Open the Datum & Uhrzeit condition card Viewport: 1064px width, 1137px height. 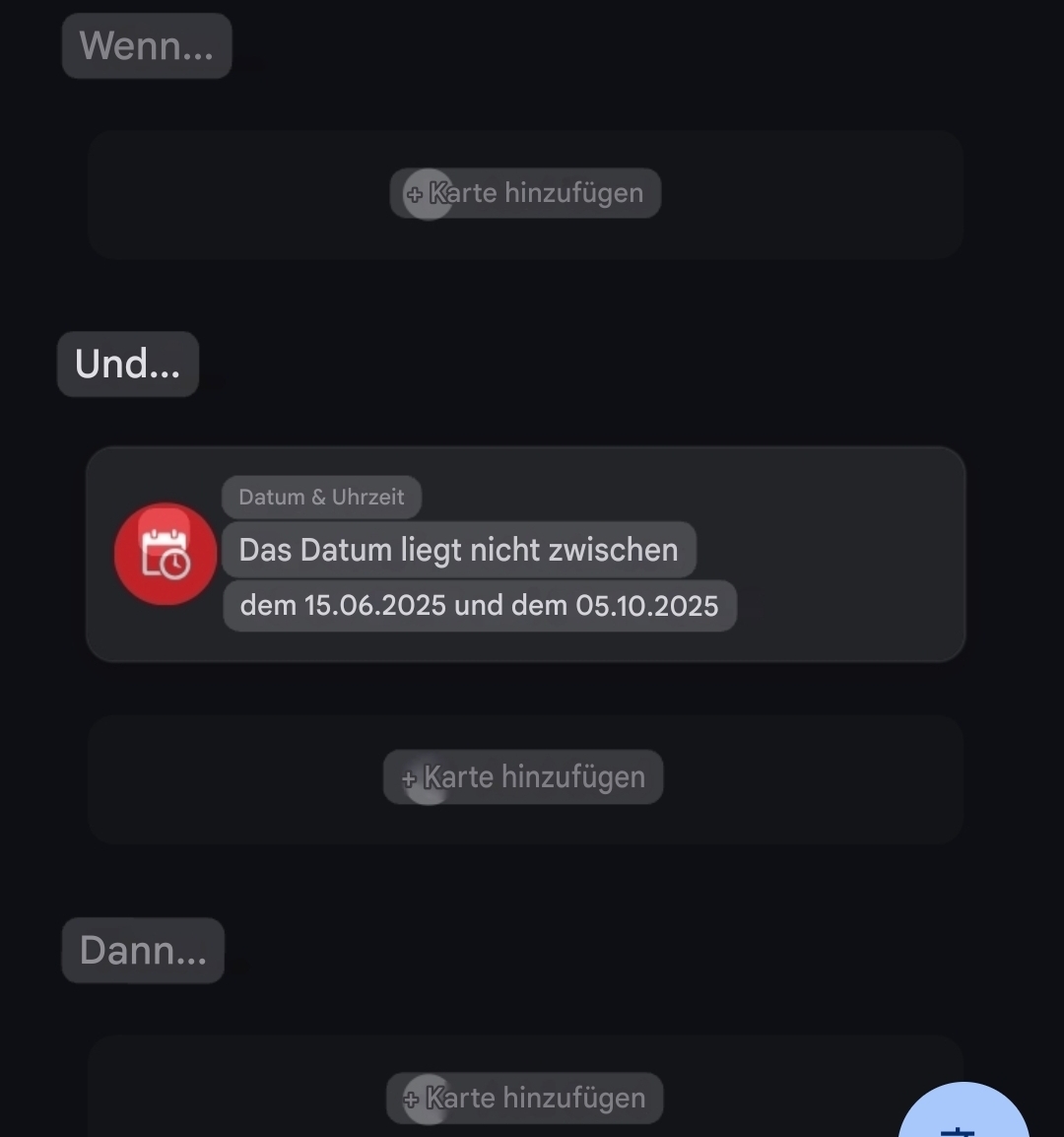(525, 554)
